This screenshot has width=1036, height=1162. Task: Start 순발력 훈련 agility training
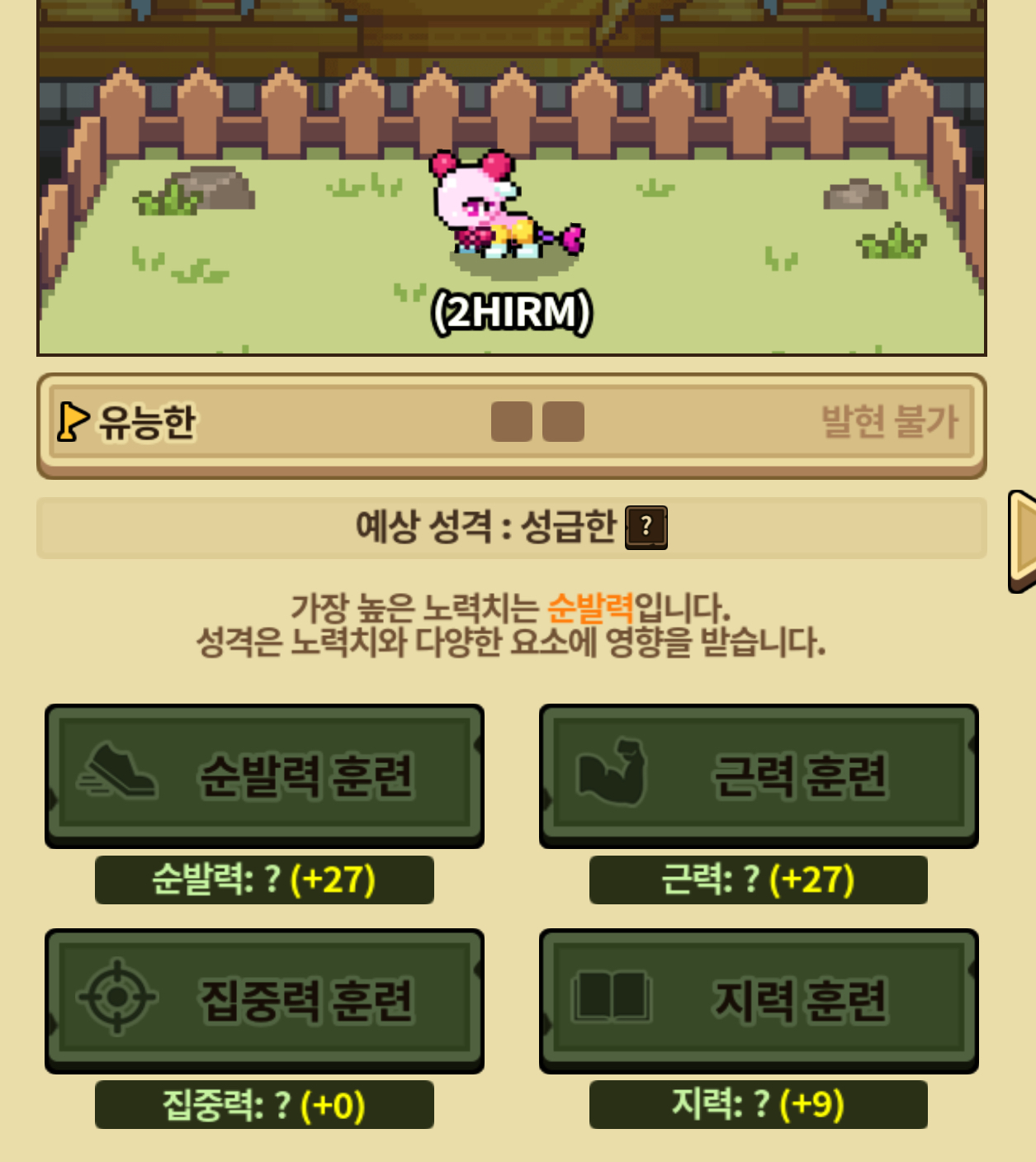click(264, 775)
